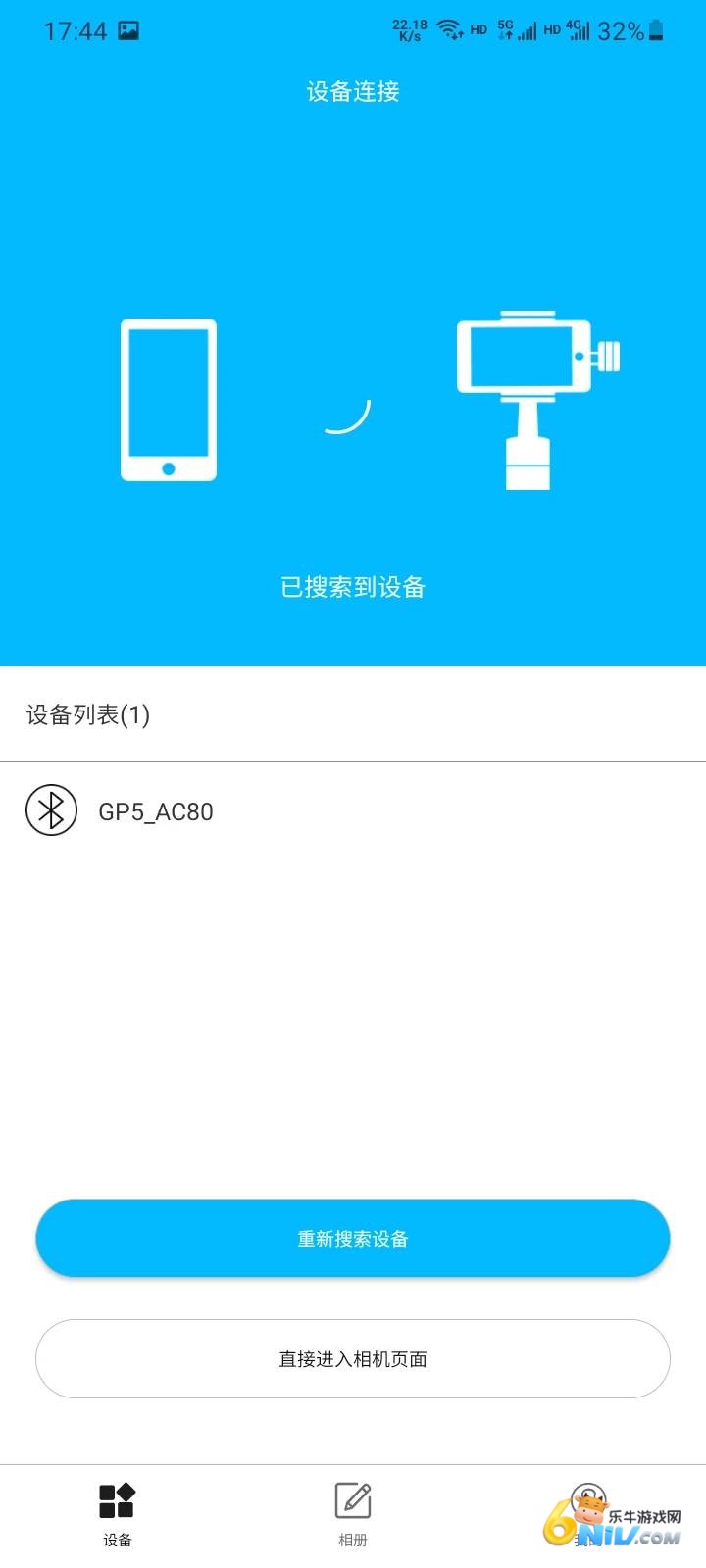Tap 重新搜索设备 to rescan for devices

(x=352, y=1238)
